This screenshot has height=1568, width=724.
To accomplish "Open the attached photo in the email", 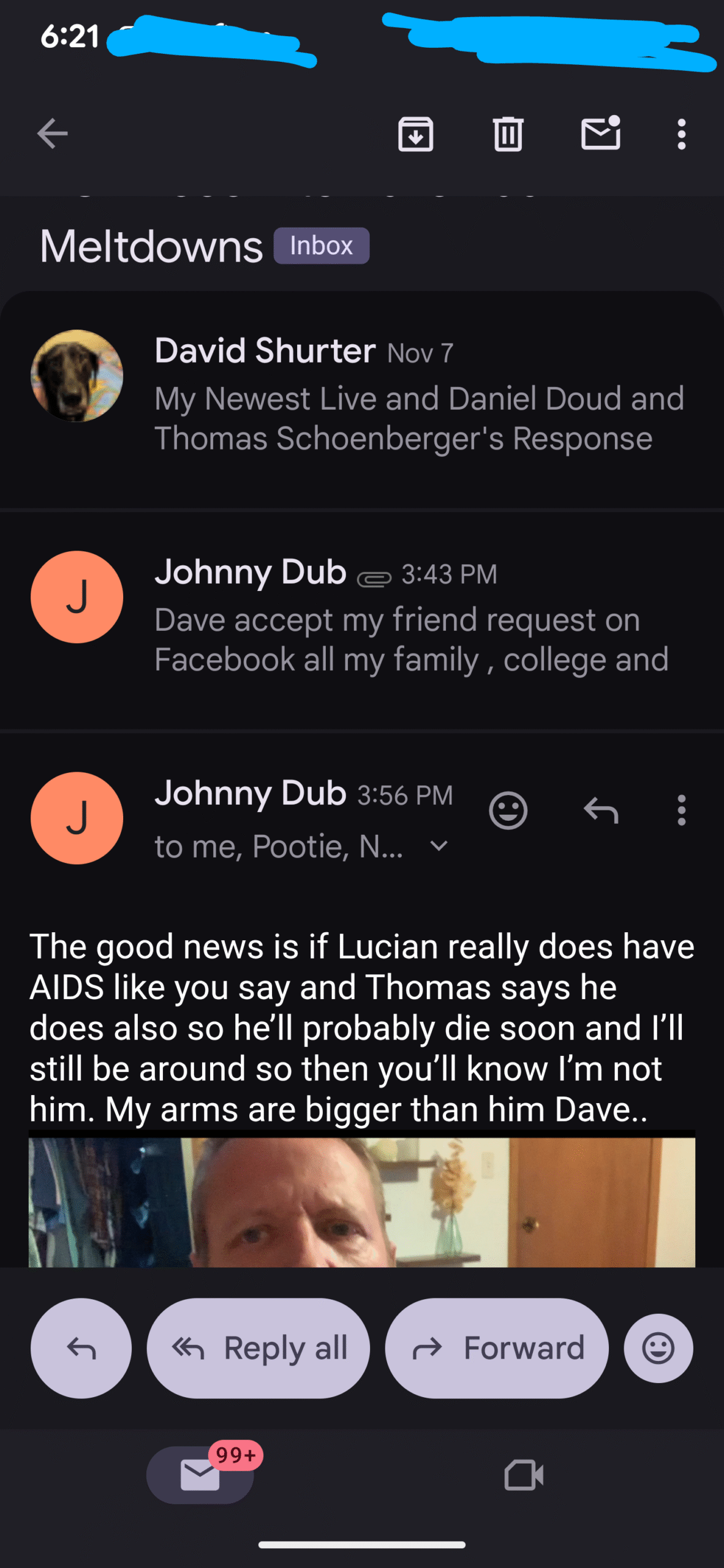I will click(361, 1202).
